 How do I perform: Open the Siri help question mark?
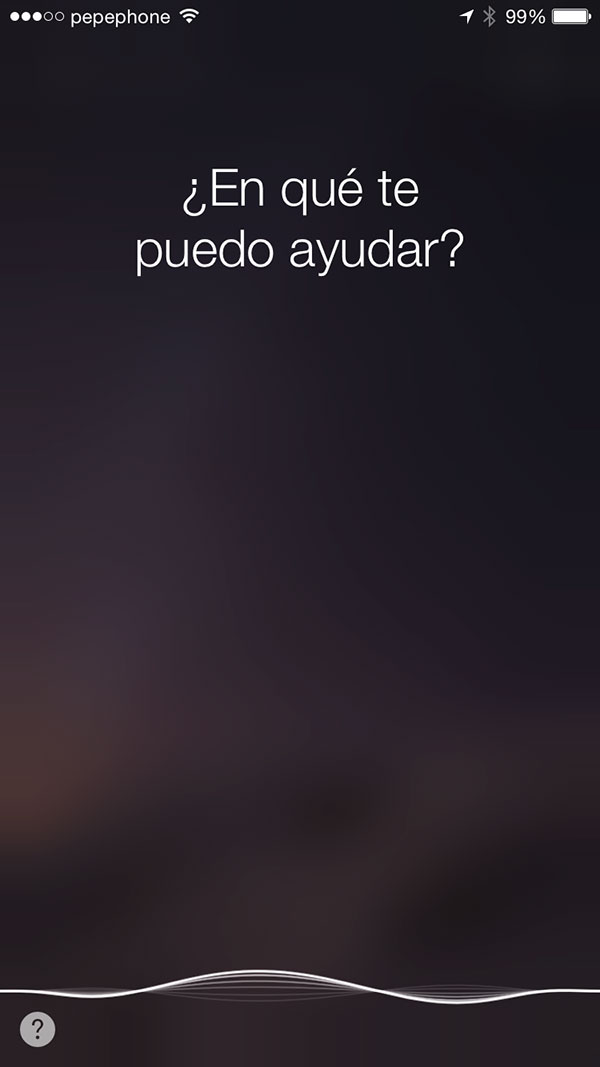[x=37, y=1029]
